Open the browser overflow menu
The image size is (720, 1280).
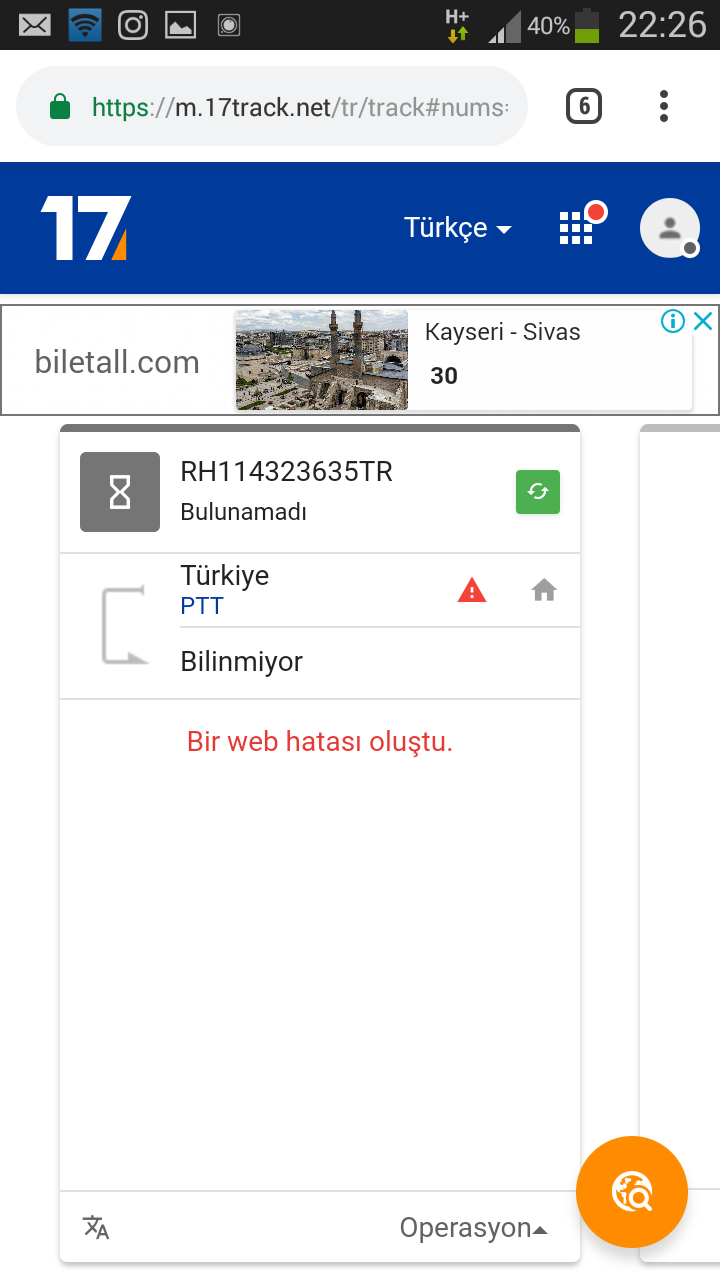click(664, 106)
